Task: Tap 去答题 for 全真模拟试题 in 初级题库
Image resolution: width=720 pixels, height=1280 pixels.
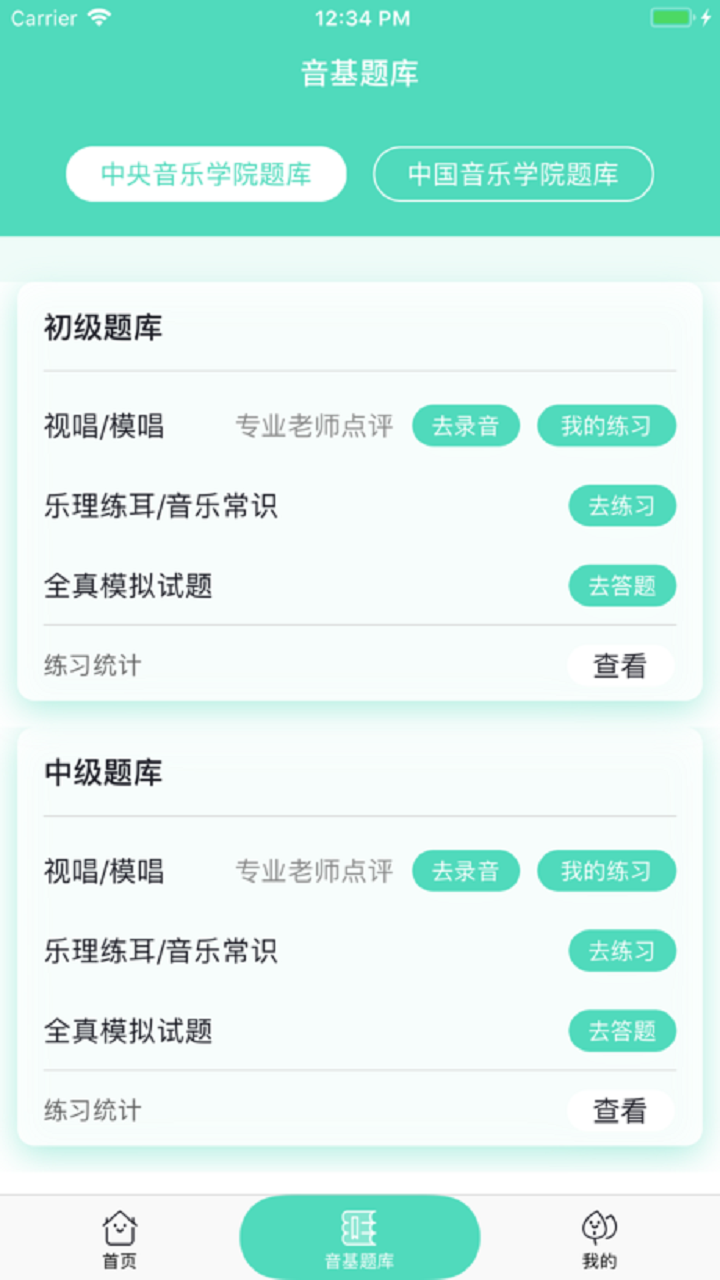Action: pos(622,586)
